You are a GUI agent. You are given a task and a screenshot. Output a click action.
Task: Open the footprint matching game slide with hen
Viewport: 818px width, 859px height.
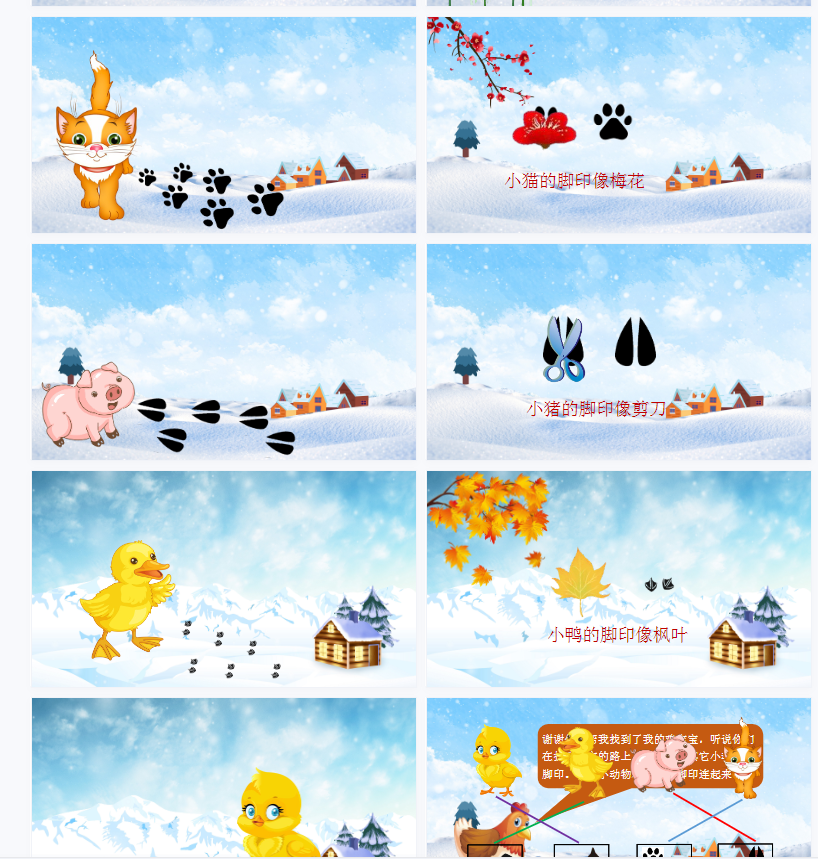click(x=618, y=778)
